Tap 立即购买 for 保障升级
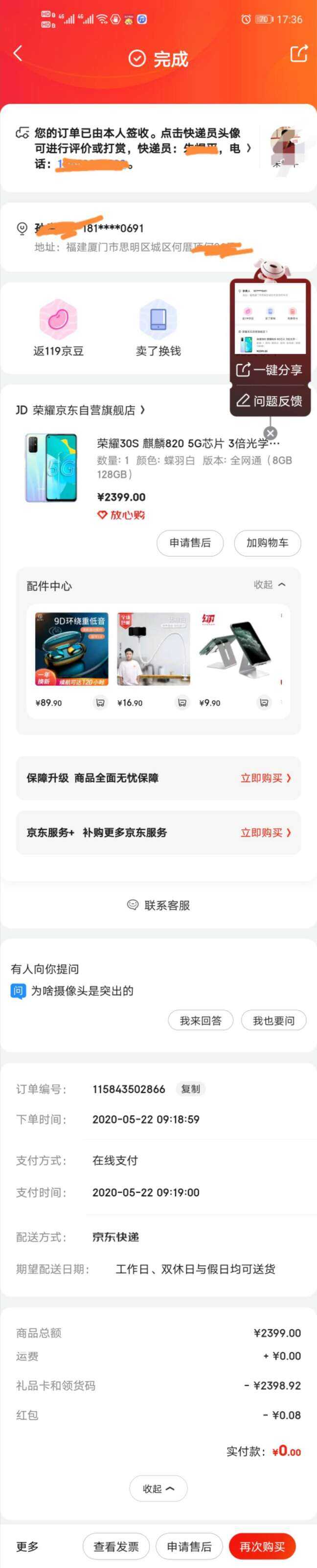The image size is (317, 1568). 265,778
